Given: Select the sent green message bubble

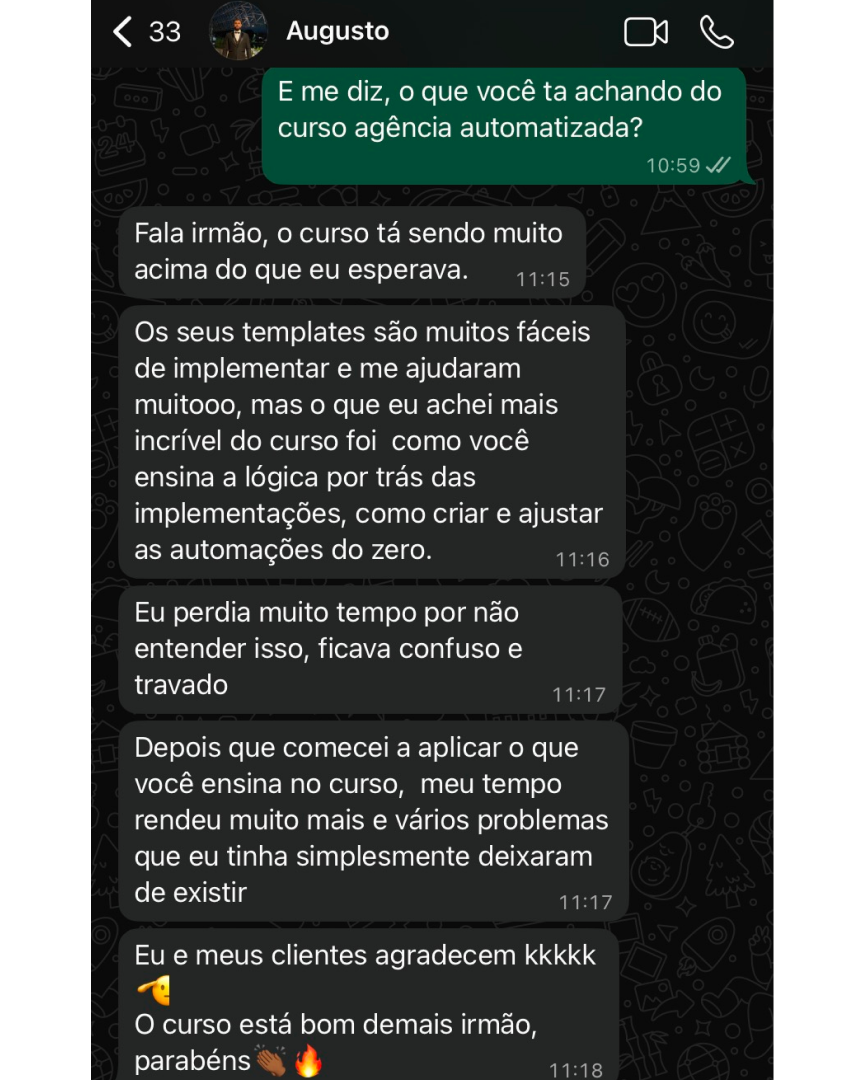Looking at the screenshot, I should coord(500,110).
